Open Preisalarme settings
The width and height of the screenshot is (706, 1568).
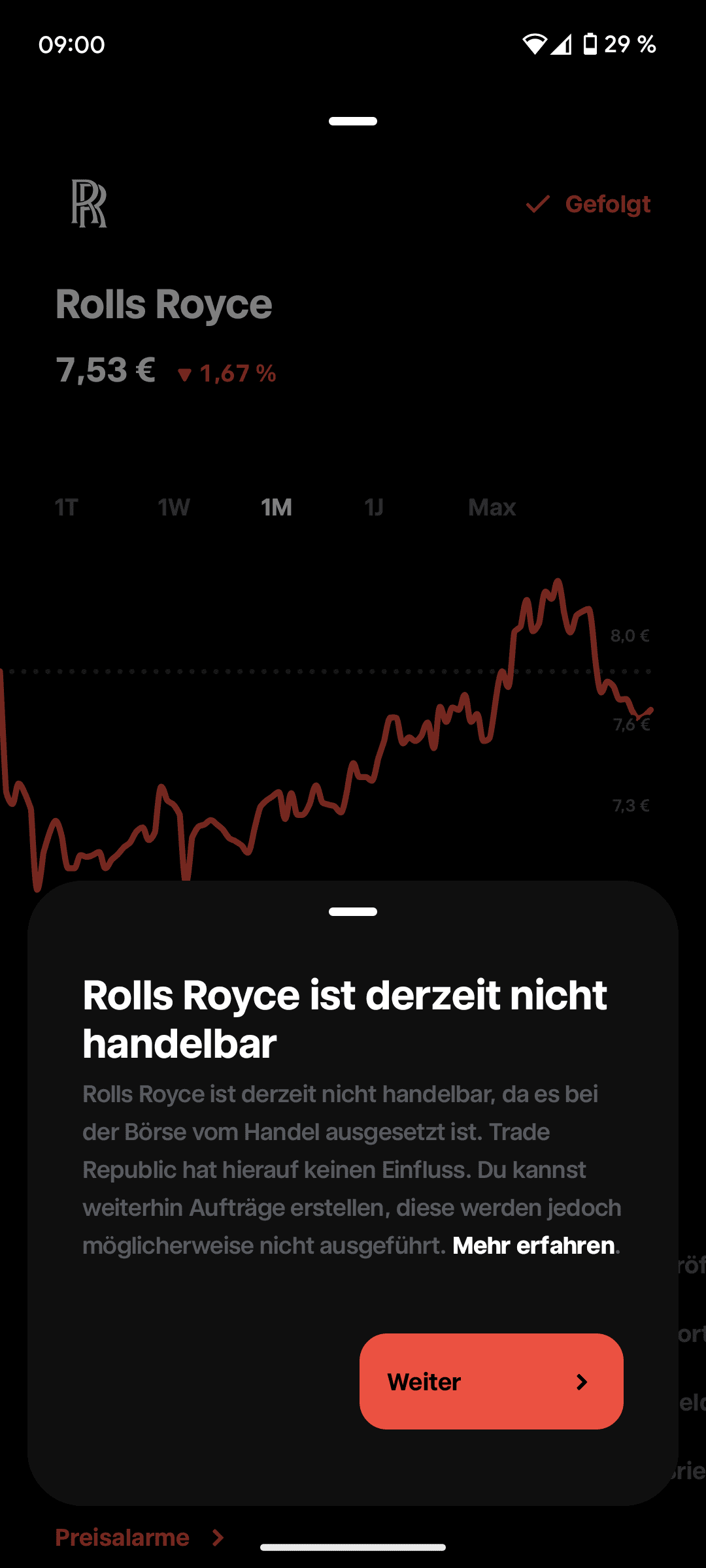pos(139,1537)
